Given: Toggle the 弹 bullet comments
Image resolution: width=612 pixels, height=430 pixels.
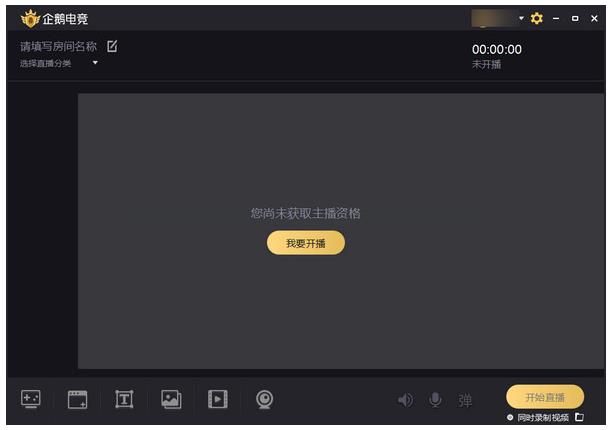Looking at the screenshot, I should coord(465,400).
